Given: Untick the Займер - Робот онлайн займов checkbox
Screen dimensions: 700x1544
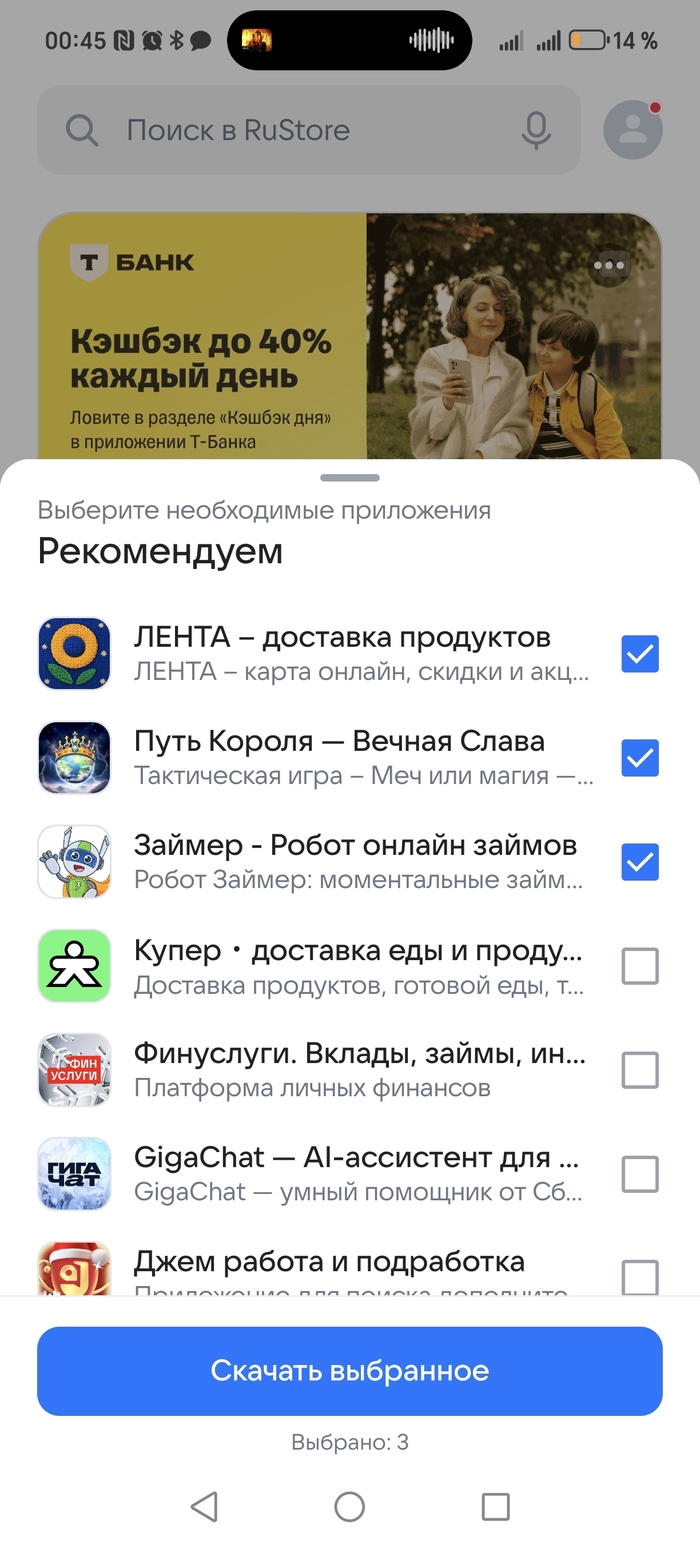Looking at the screenshot, I should point(640,862).
